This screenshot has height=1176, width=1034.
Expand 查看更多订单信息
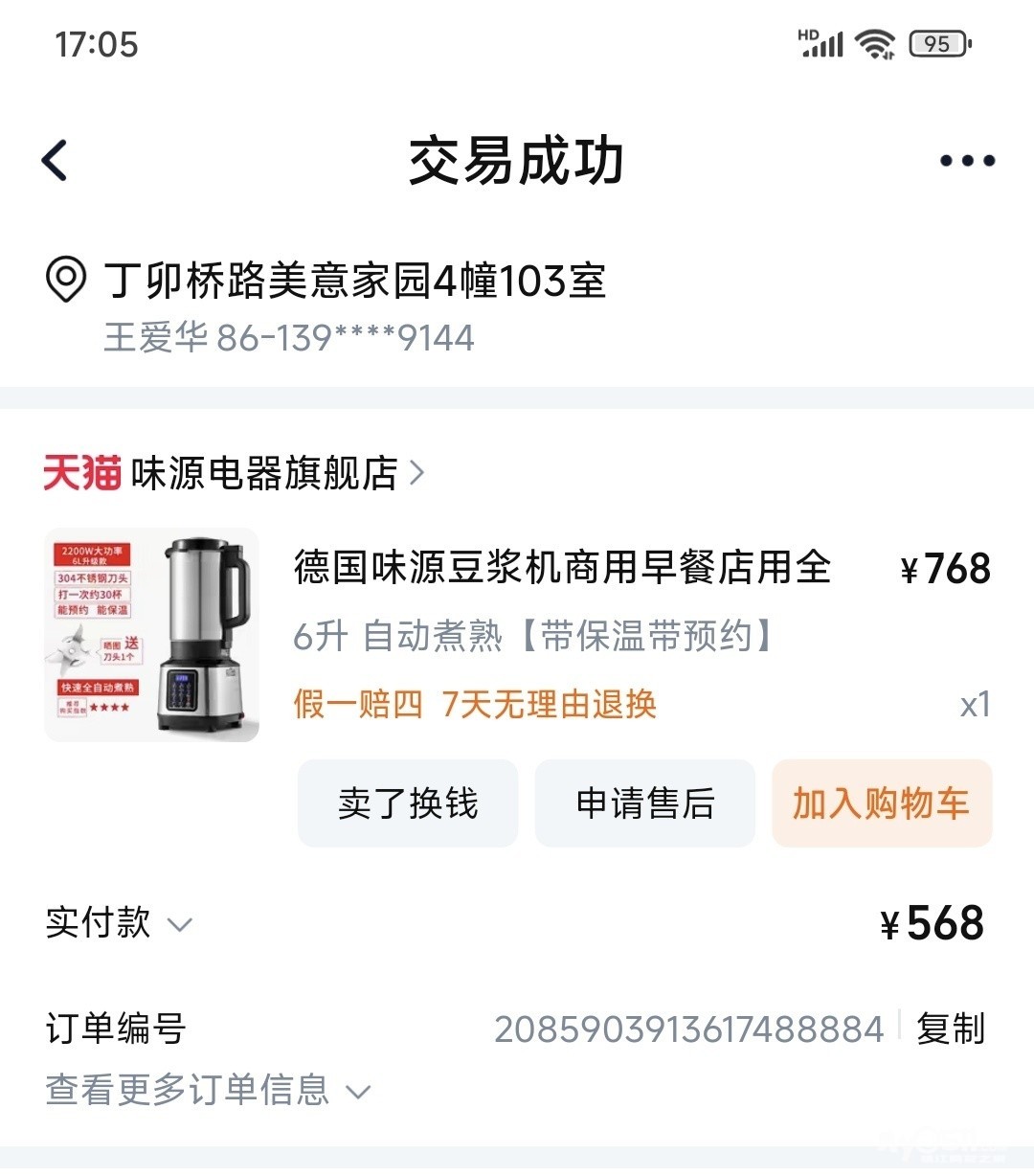click(x=207, y=1090)
